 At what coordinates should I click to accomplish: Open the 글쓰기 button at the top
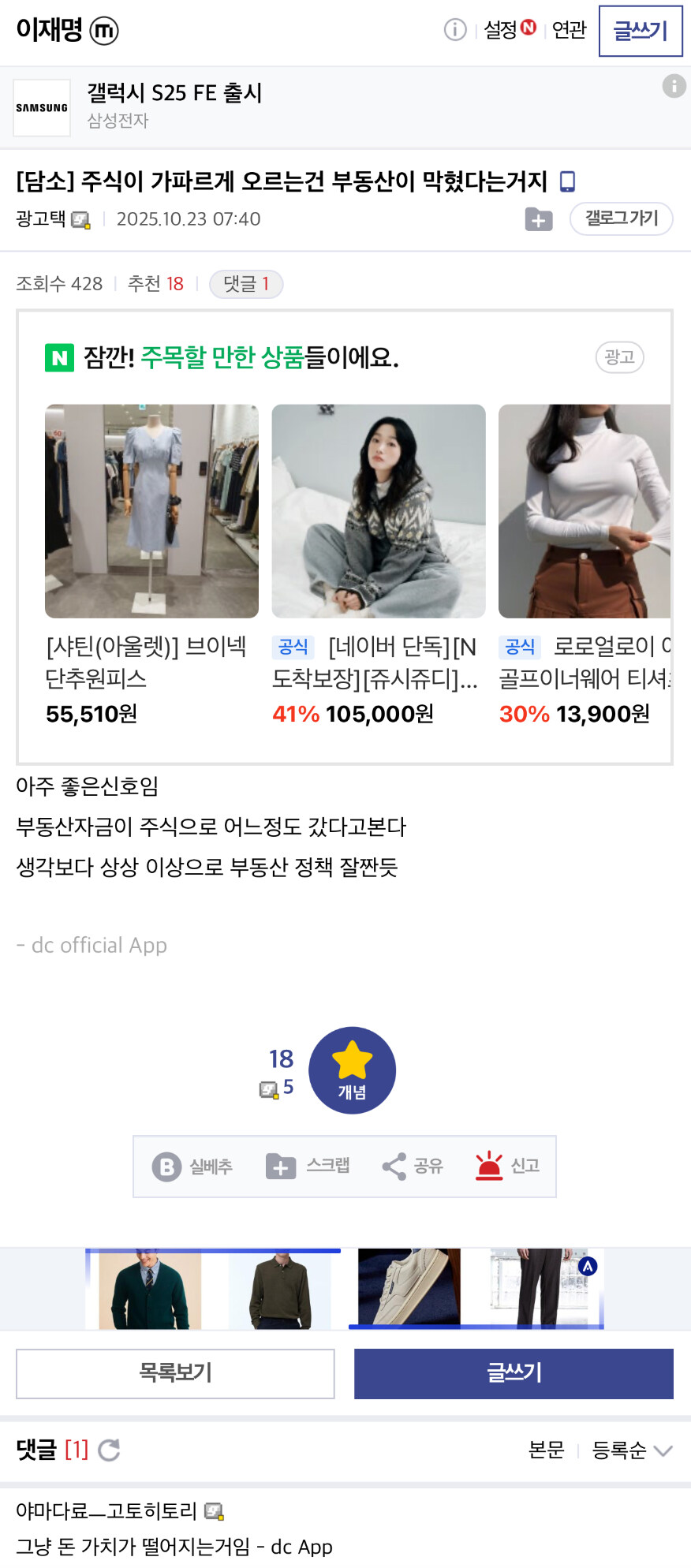641,32
